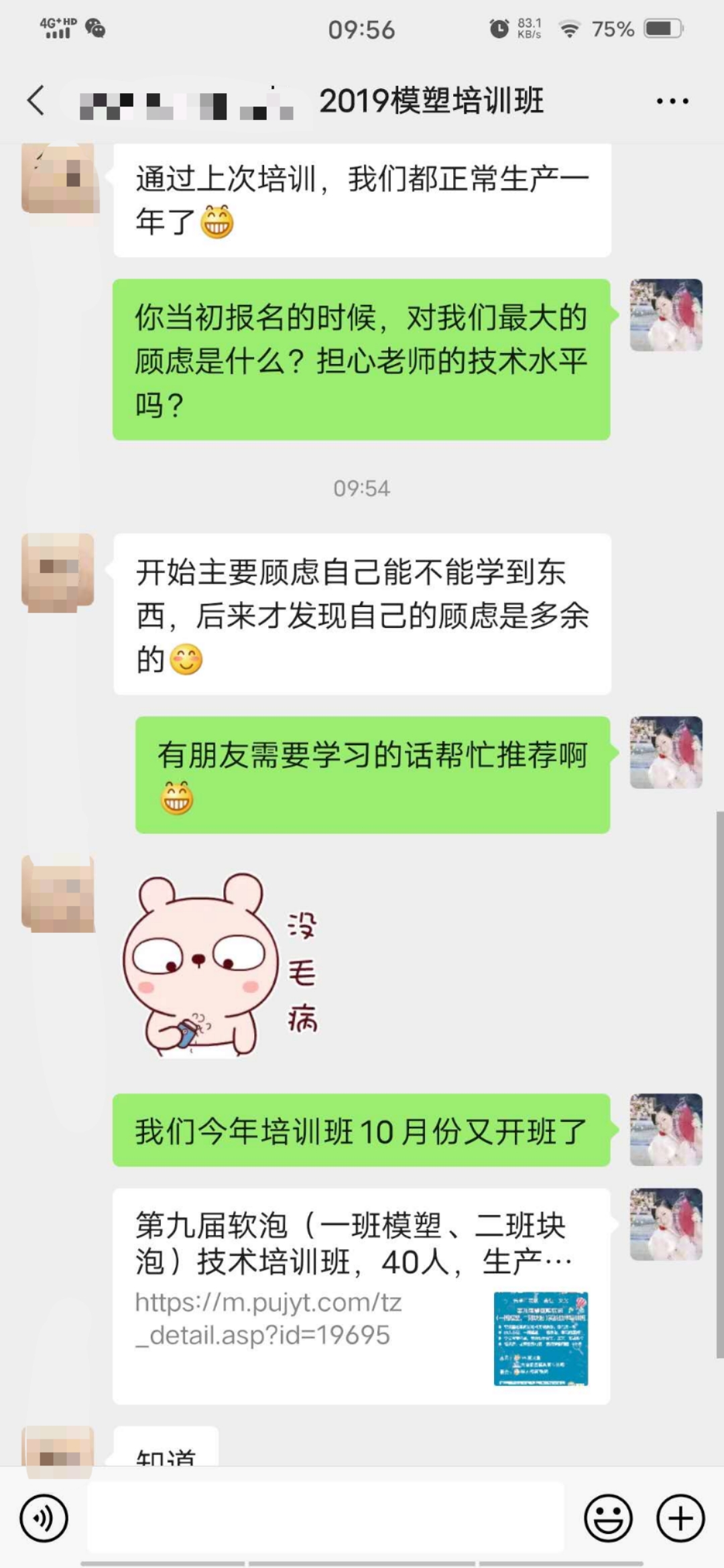Open the emoji picker

[x=608, y=1518]
